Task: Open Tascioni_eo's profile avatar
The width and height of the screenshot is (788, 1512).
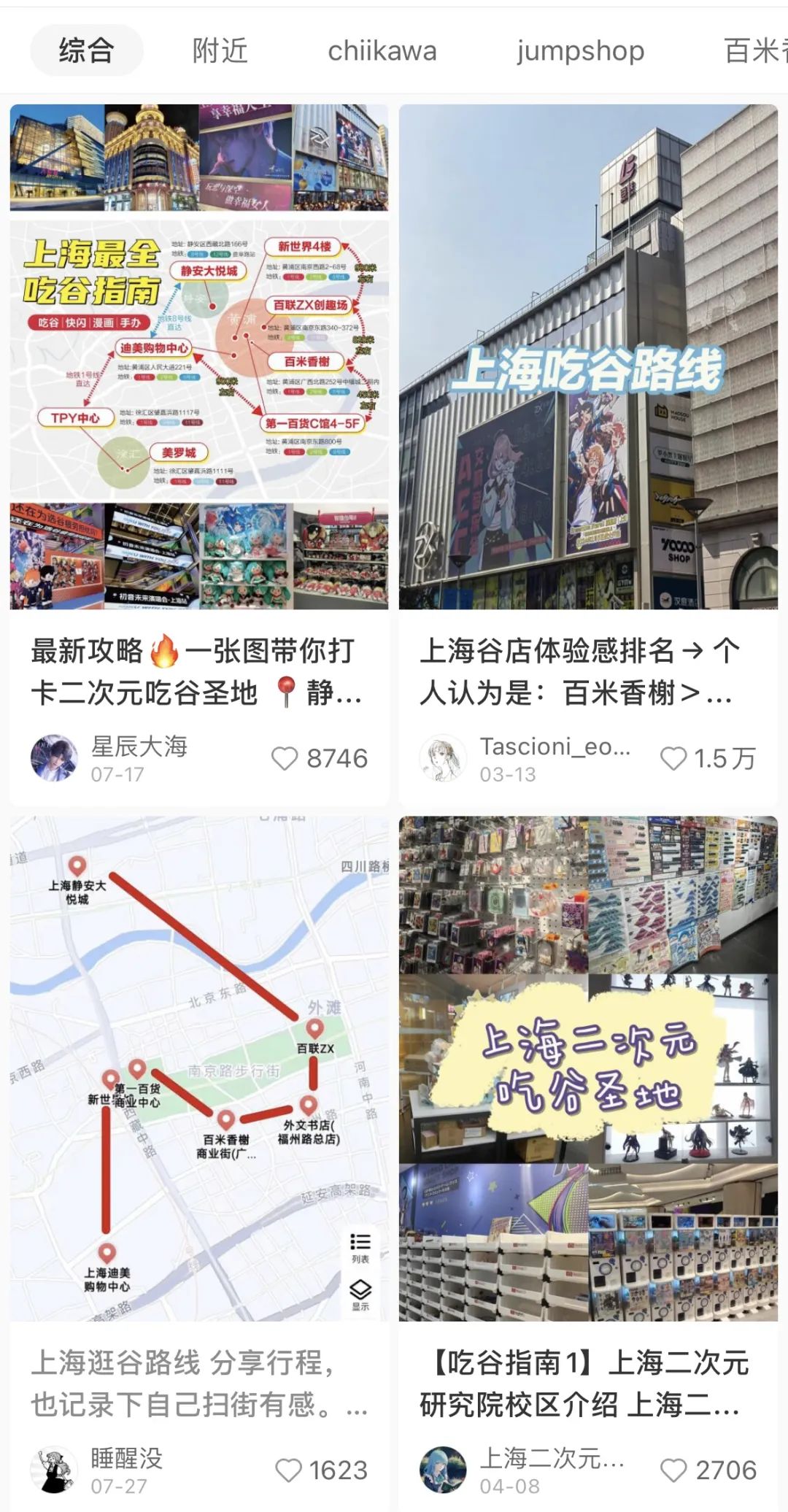Action: pos(443,758)
